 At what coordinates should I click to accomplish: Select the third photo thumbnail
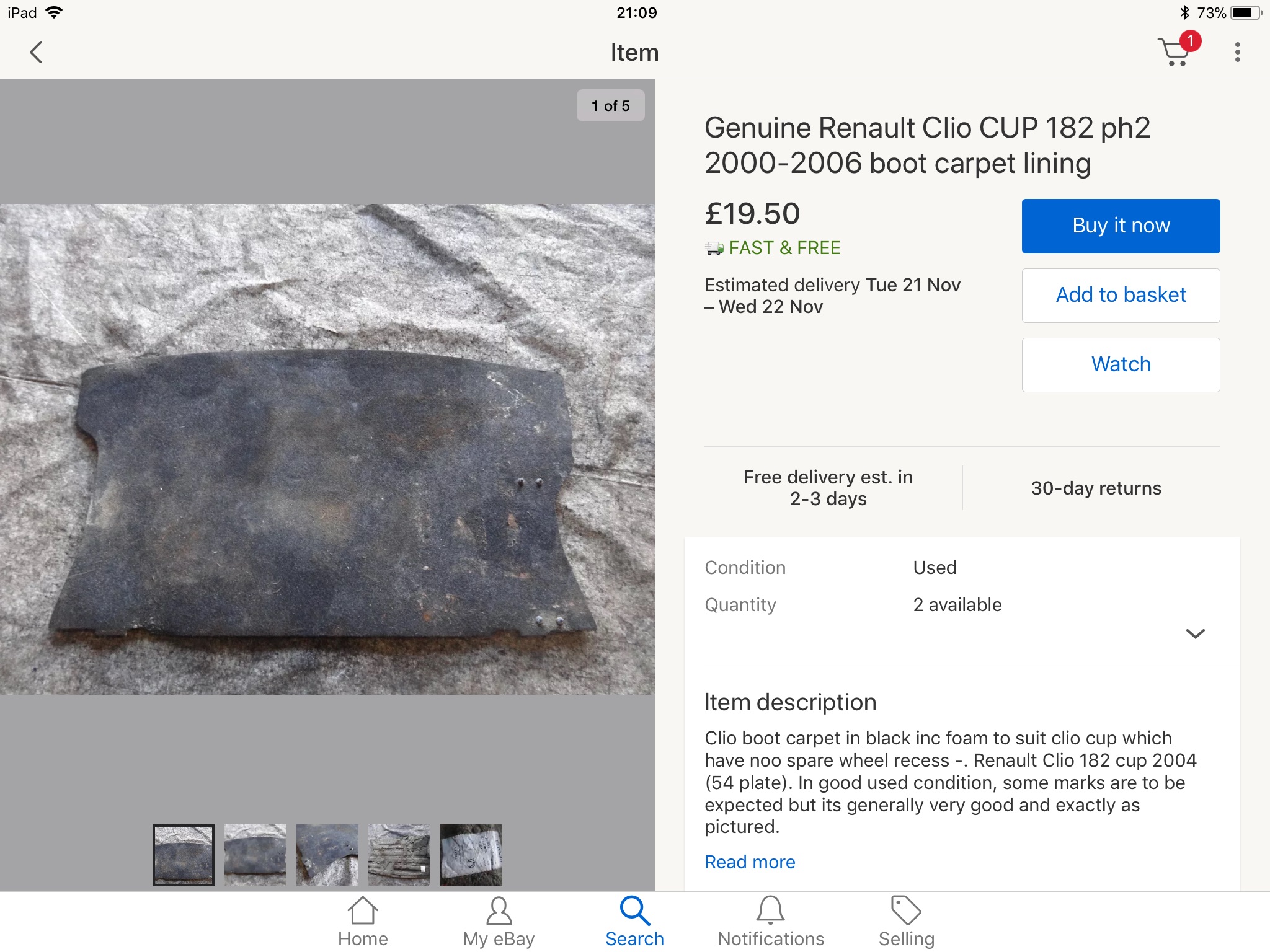tap(327, 855)
